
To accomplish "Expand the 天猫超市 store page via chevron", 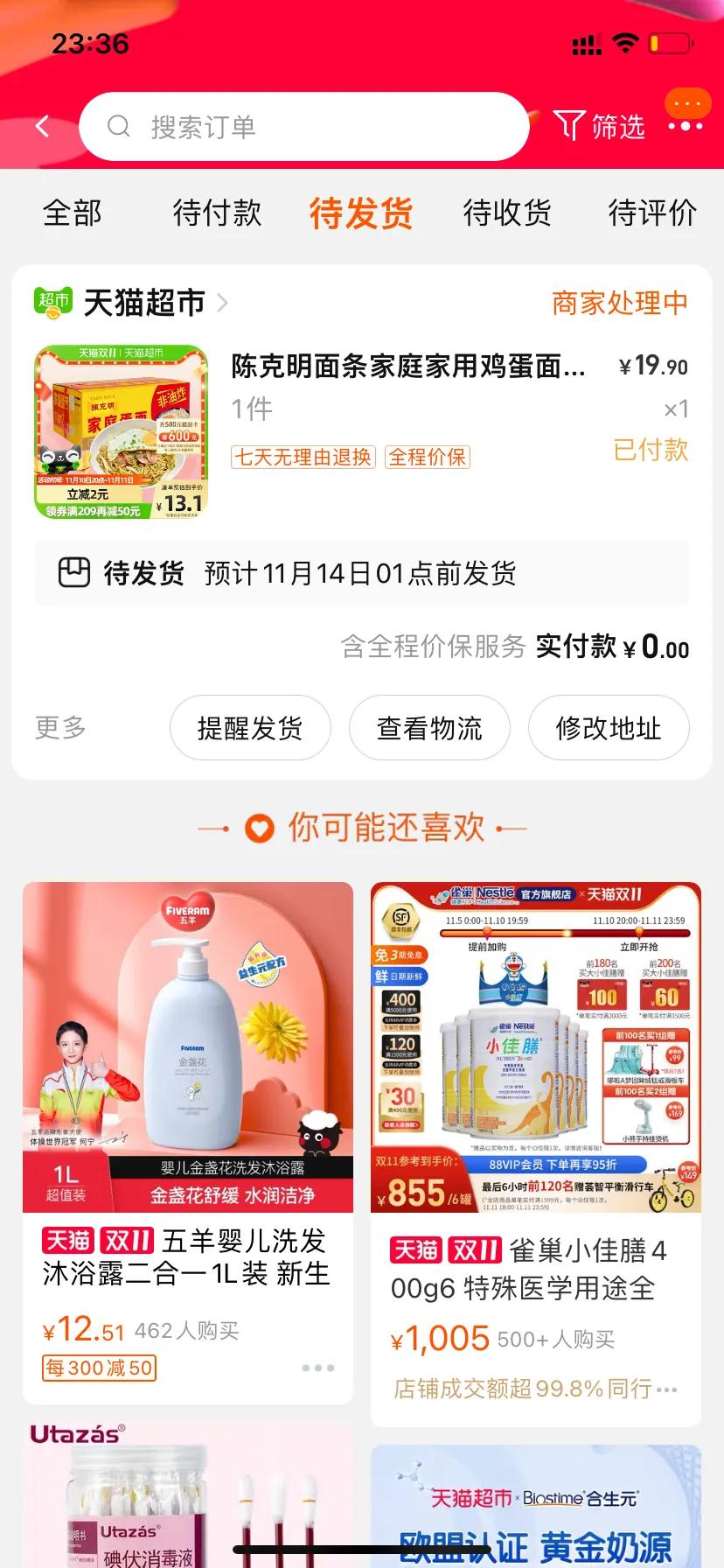I will click(224, 304).
